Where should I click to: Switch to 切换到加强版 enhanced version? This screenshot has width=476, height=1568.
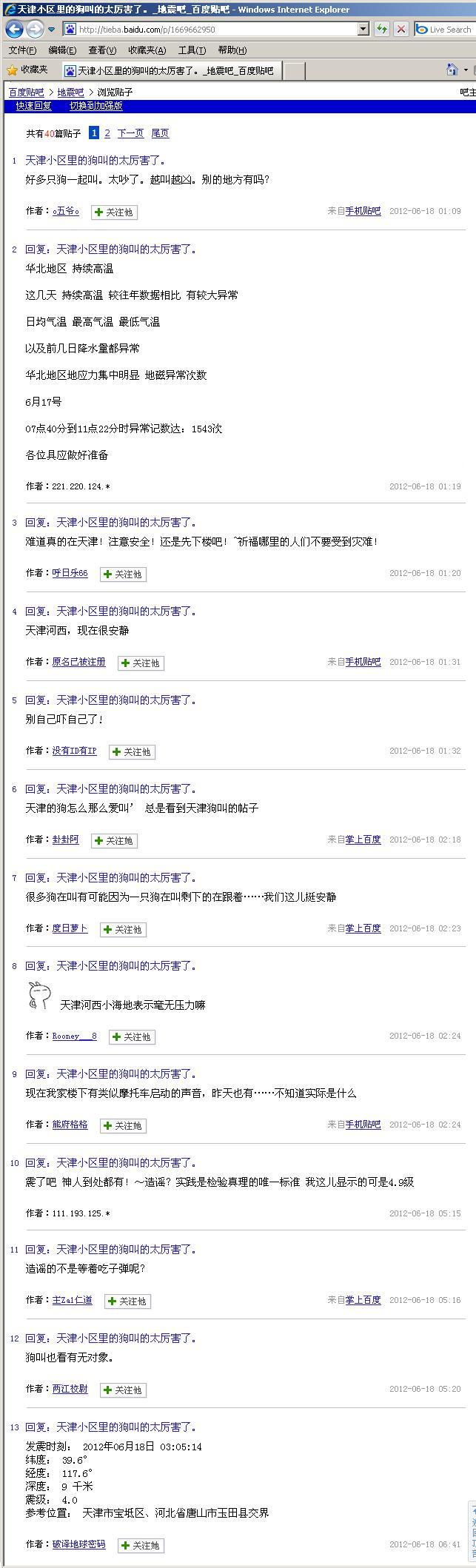[x=95, y=106]
